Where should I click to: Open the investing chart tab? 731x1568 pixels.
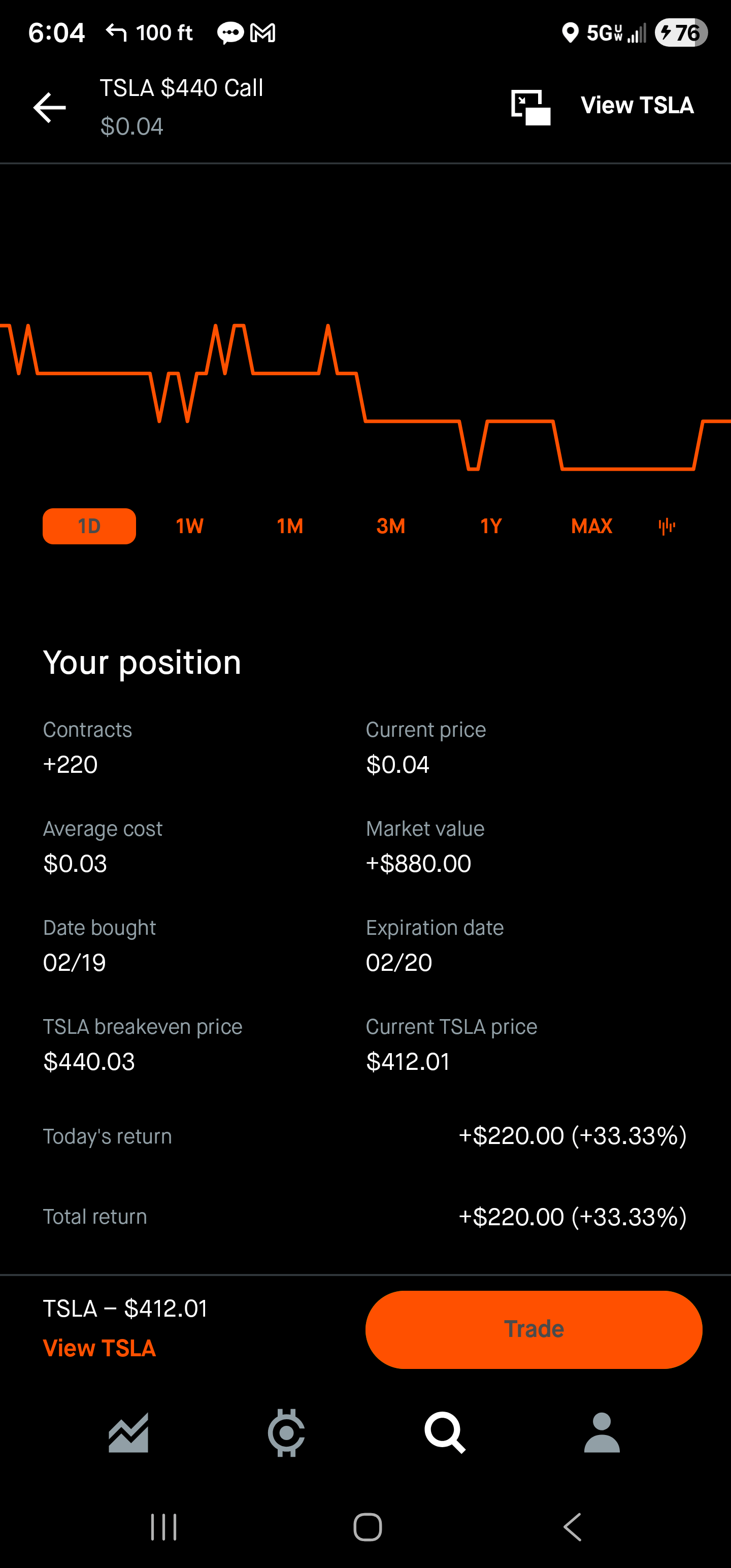(x=128, y=1432)
